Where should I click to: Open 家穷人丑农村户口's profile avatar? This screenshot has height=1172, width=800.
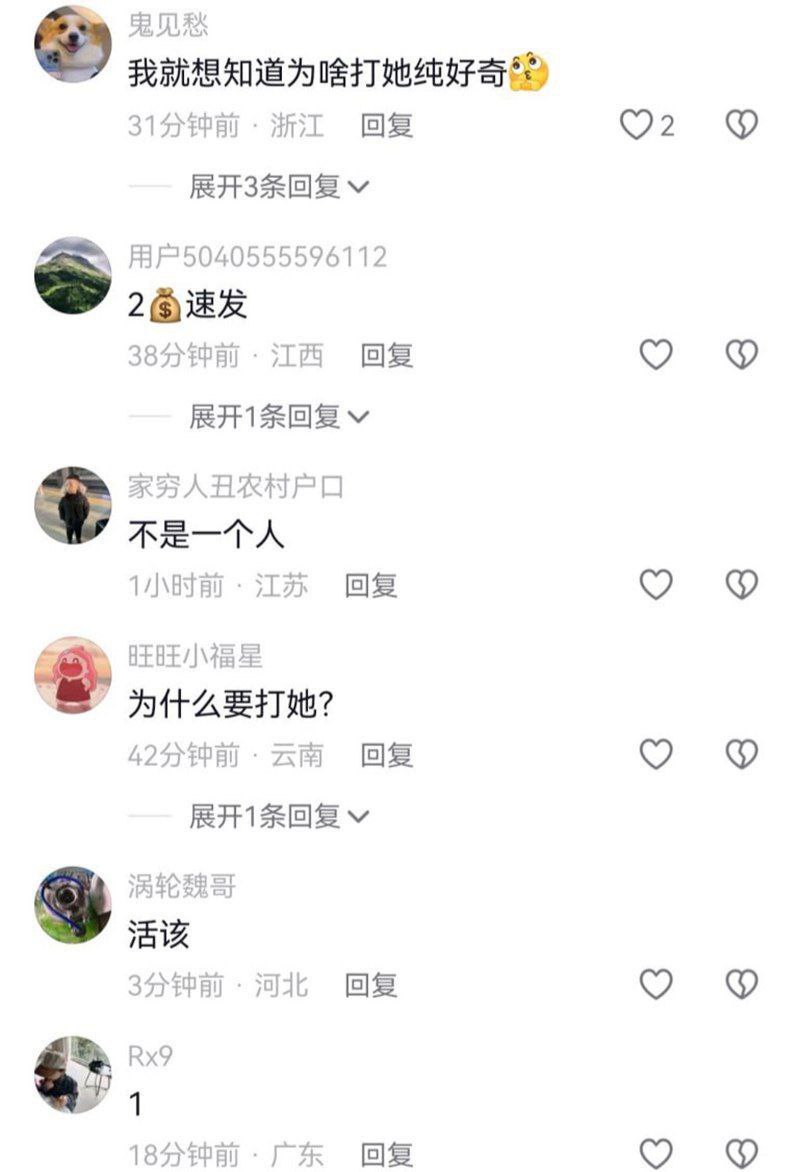pos(73,505)
